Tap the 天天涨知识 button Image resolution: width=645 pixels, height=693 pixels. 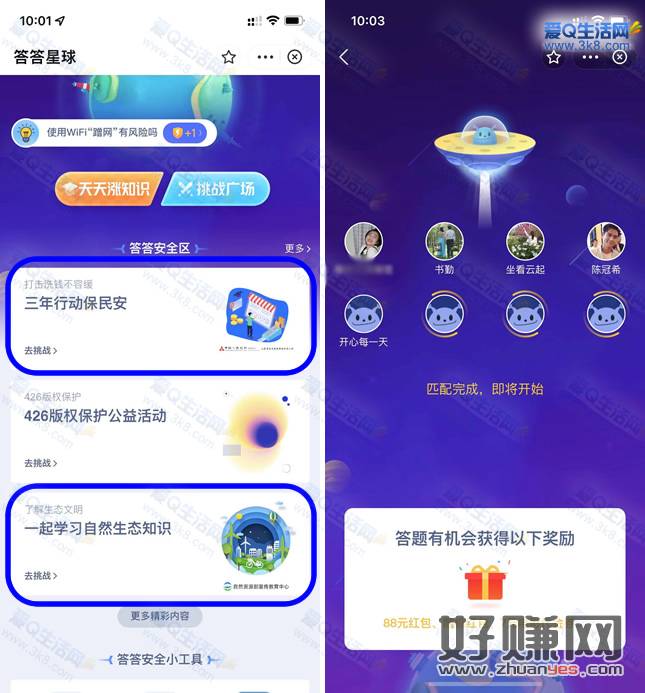click(108, 189)
